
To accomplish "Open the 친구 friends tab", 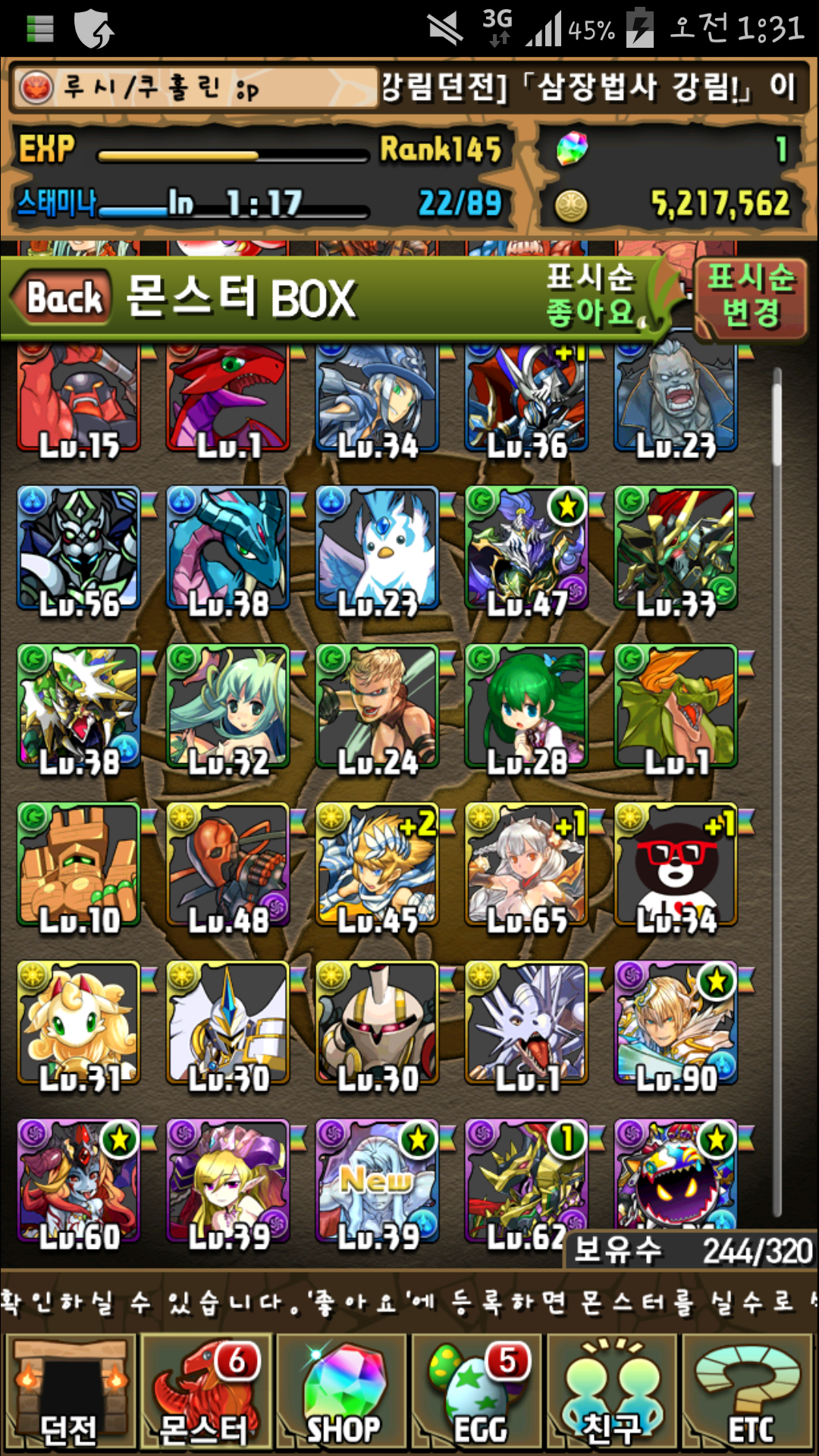I will pyautogui.click(x=612, y=1392).
